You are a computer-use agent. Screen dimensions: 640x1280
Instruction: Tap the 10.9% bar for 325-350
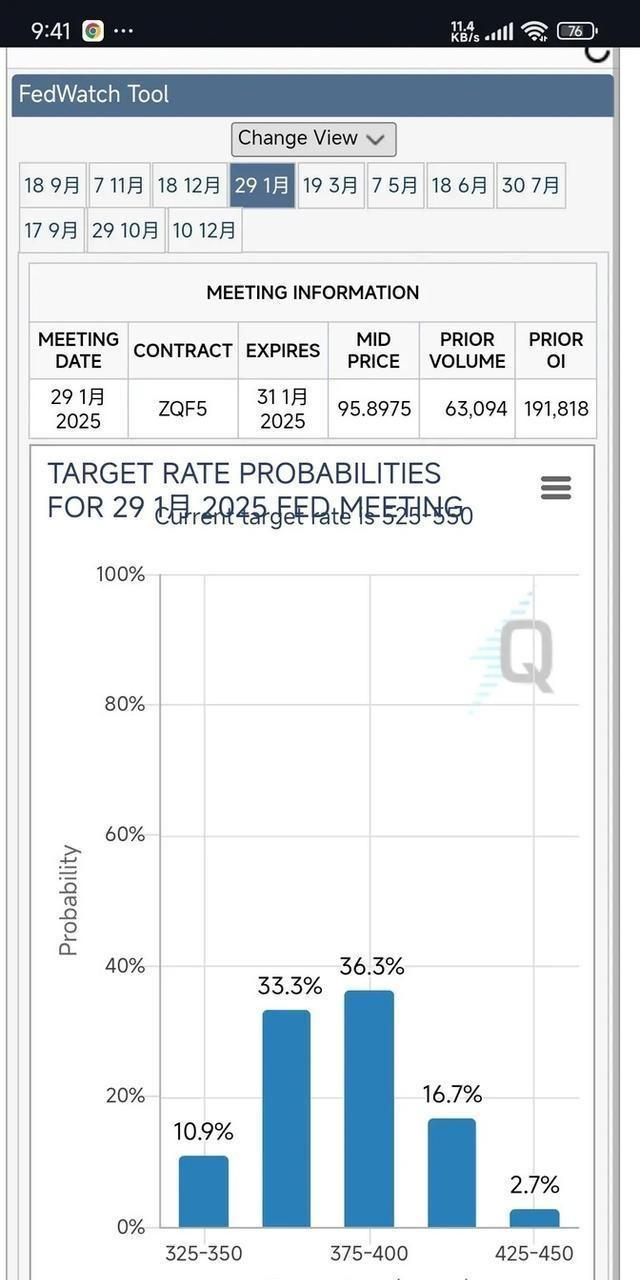(x=204, y=1192)
